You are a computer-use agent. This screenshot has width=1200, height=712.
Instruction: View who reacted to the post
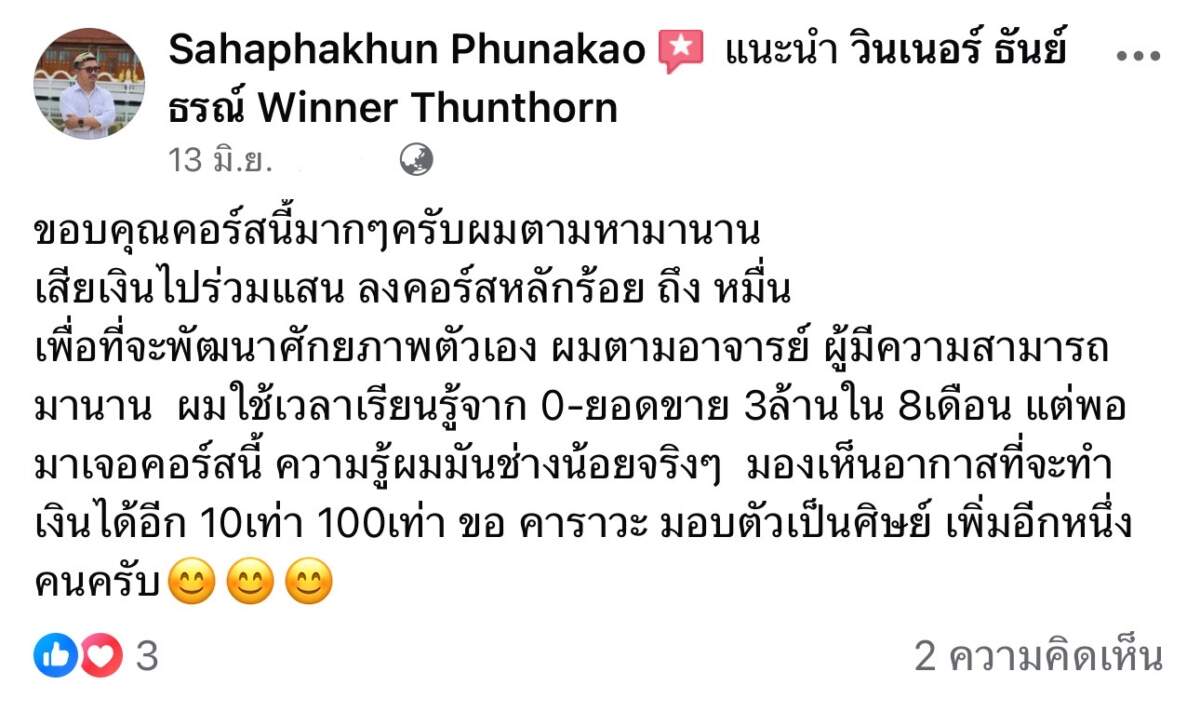pyautogui.click(x=97, y=656)
